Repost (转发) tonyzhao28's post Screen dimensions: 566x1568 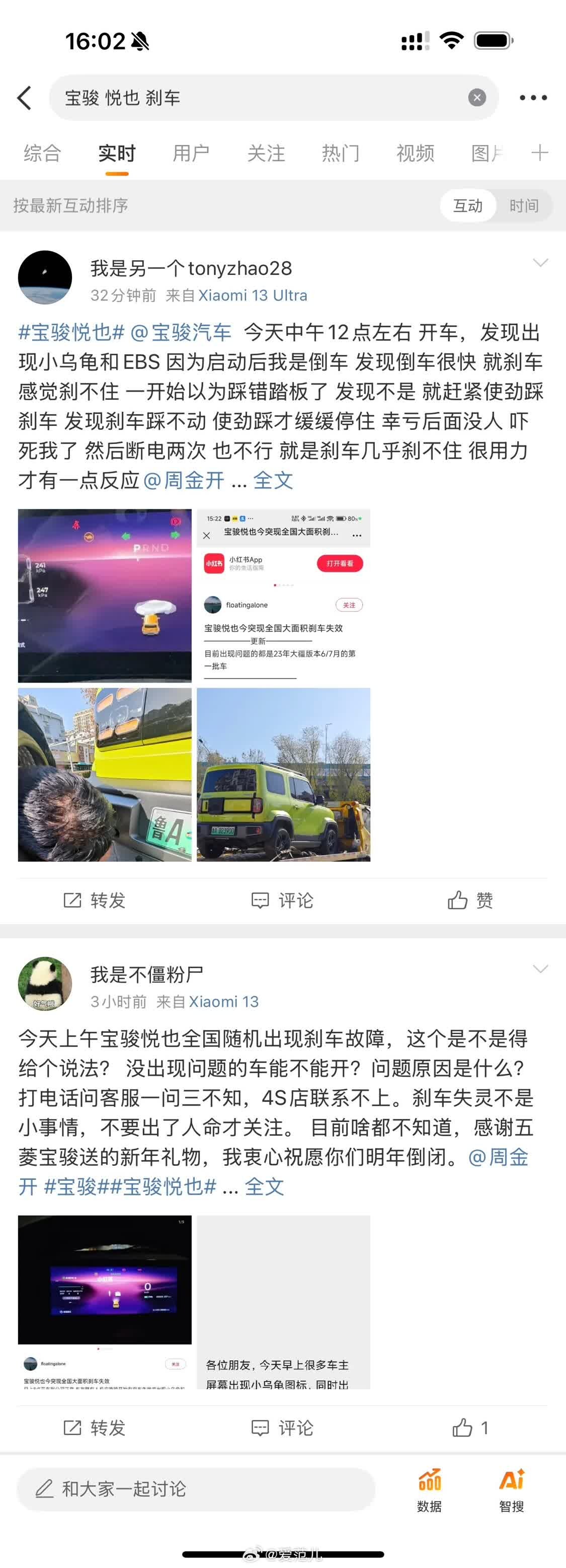(95, 900)
